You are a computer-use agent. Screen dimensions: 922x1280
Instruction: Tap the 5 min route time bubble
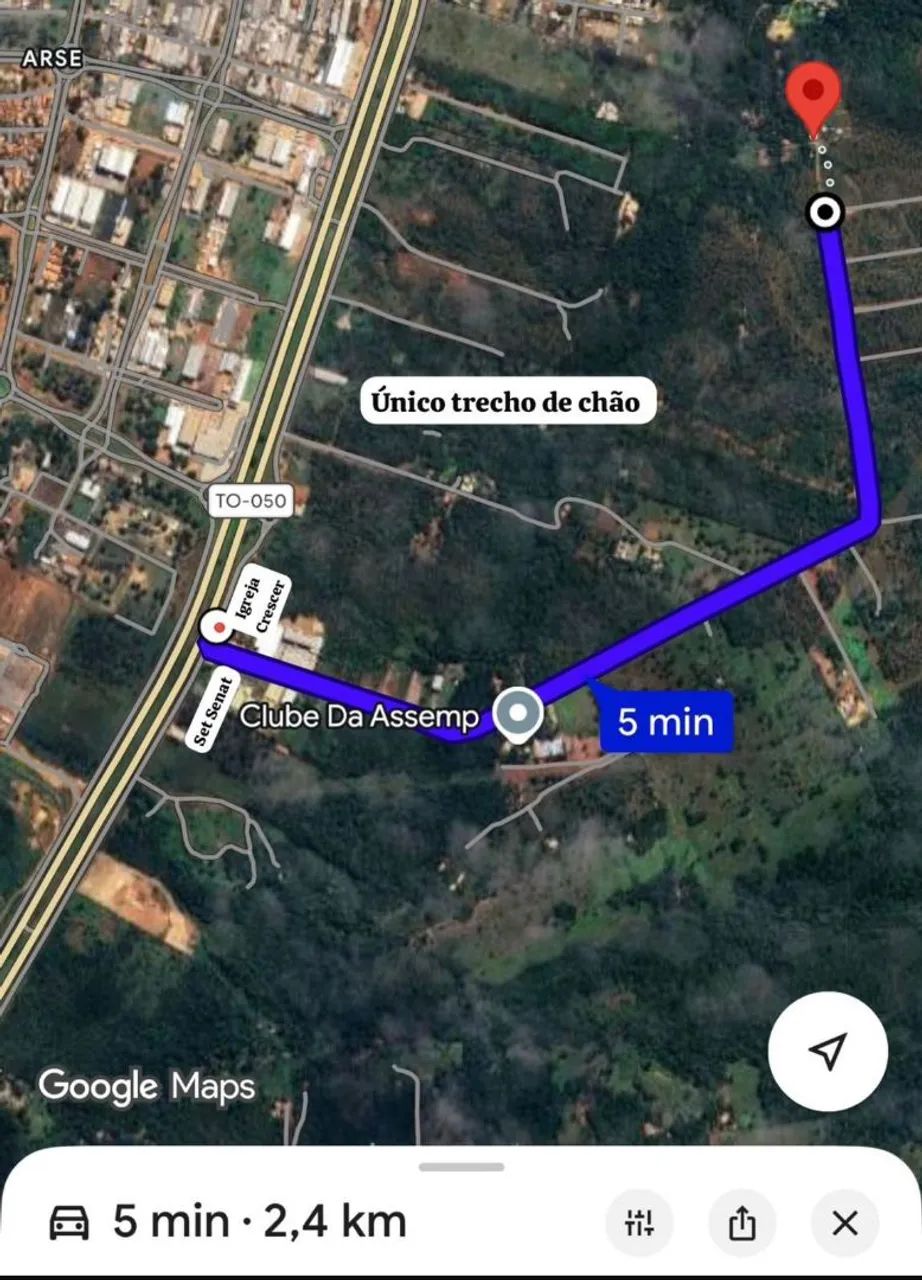pyautogui.click(x=666, y=721)
